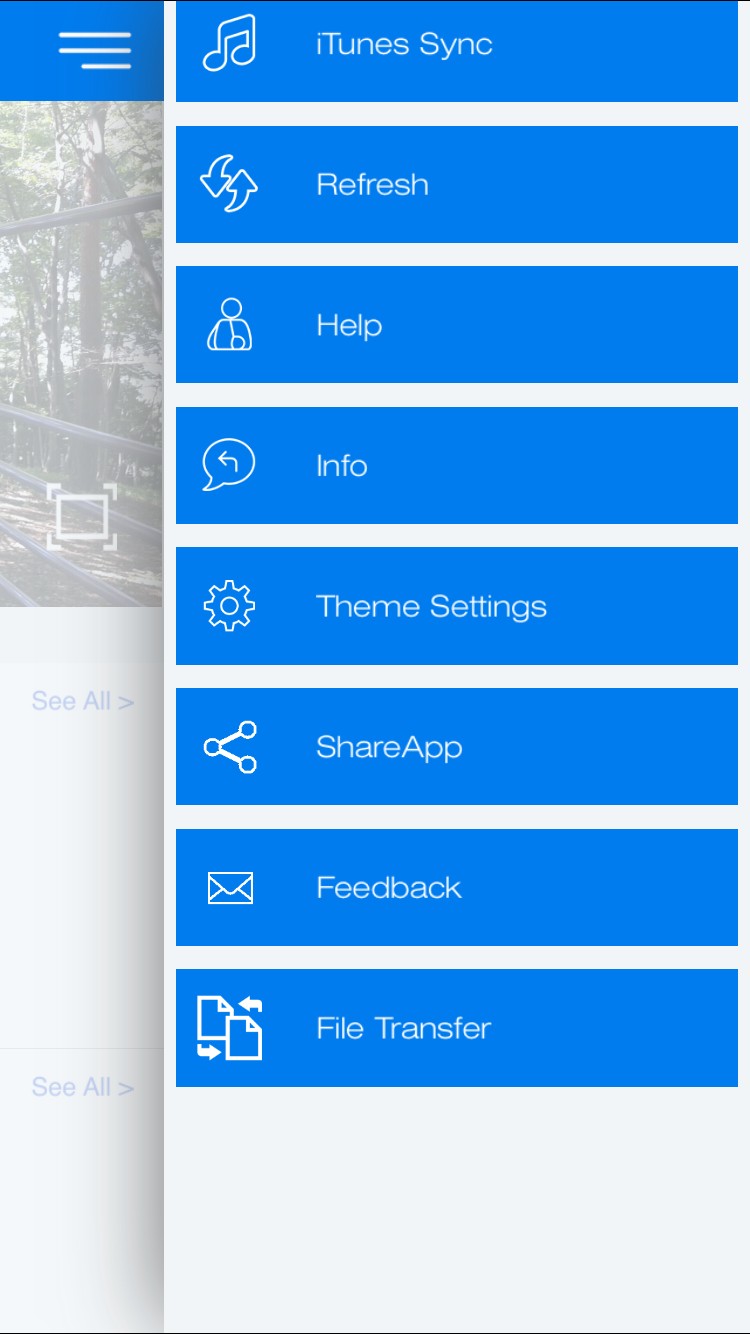750x1334 pixels.
Task: Tap the fullscreen frame icon on the photo
Action: click(x=82, y=516)
